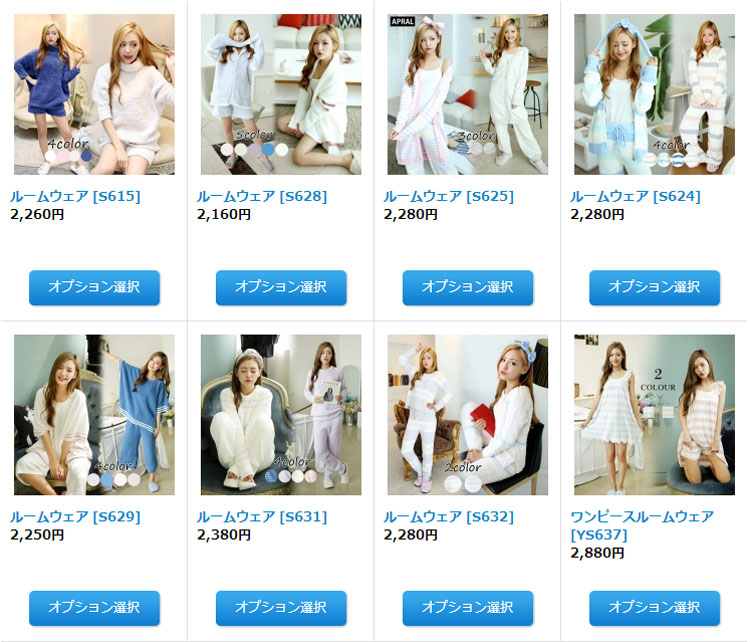This screenshot has height=642, width=750.
Task: Open the ルームウェア [S631] link
Action: pos(262,517)
